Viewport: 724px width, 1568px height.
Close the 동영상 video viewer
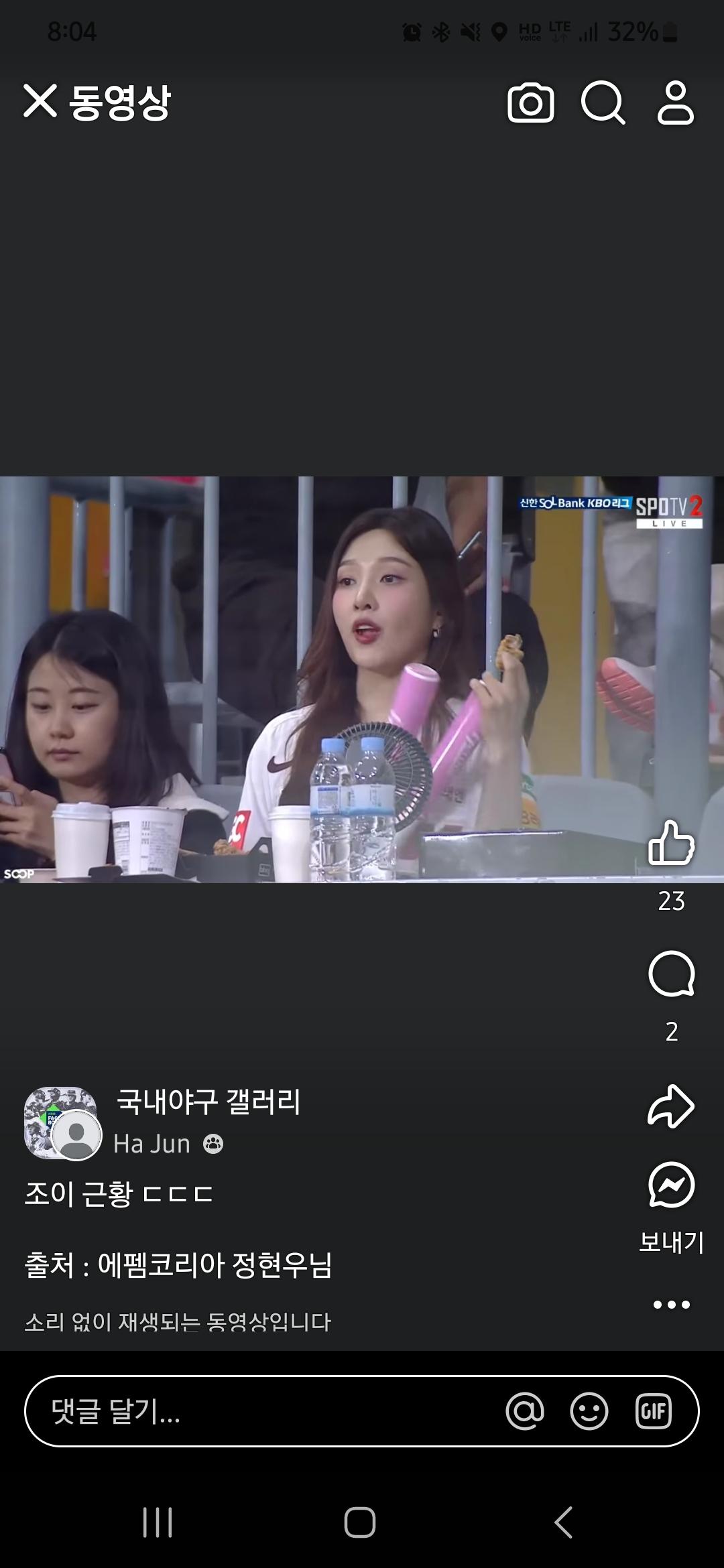(x=40, y=102)
